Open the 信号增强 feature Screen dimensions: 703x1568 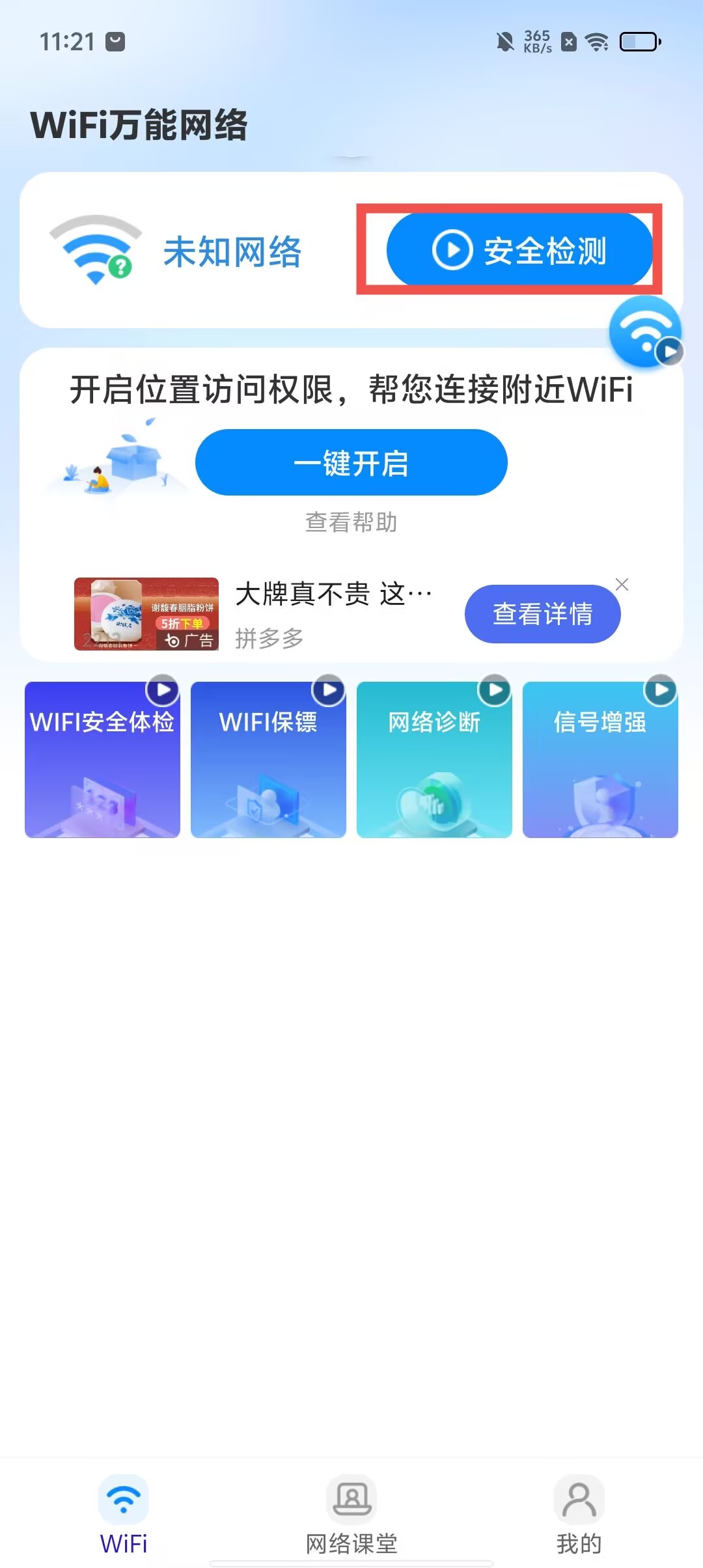point(600,759)
